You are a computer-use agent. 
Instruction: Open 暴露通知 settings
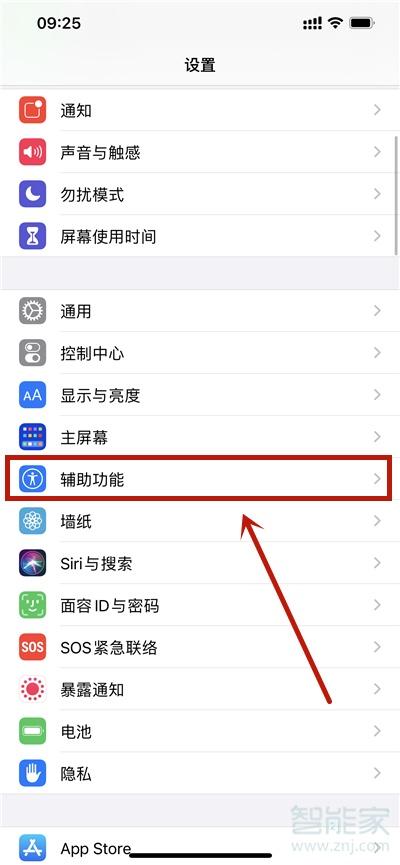click(x=200, y=689)
